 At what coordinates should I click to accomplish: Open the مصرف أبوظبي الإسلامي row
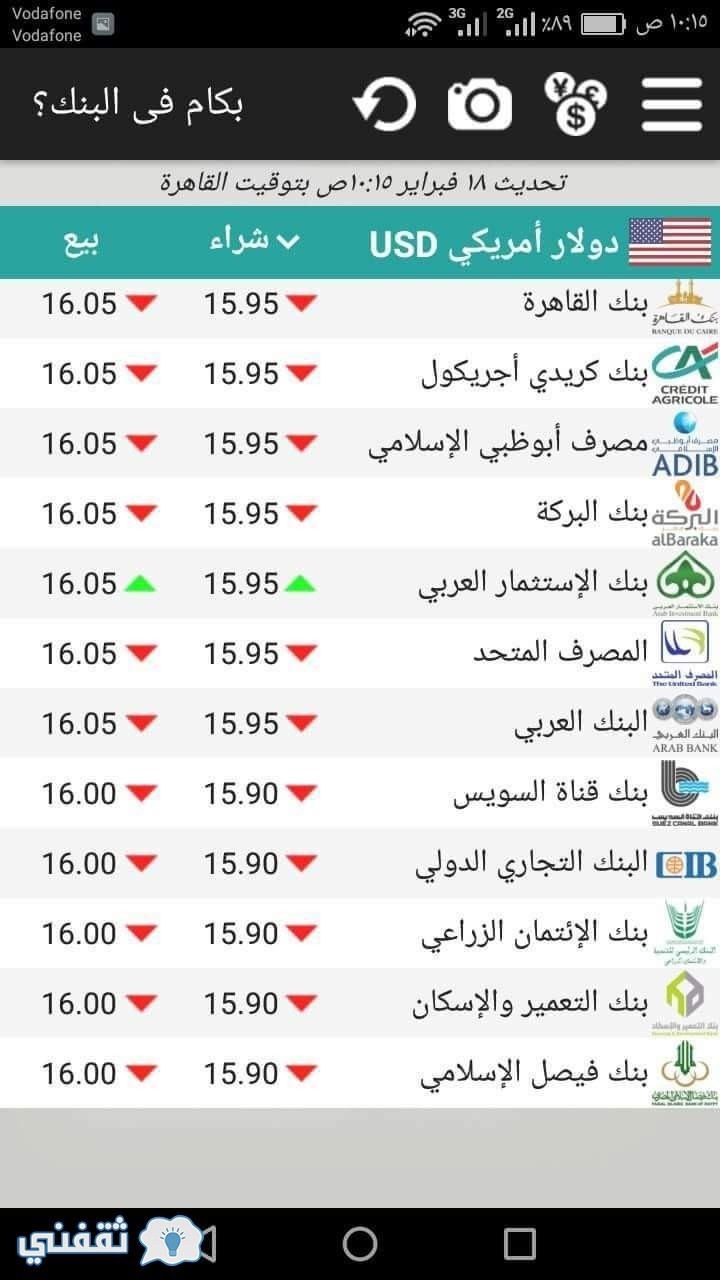(360, 443)
